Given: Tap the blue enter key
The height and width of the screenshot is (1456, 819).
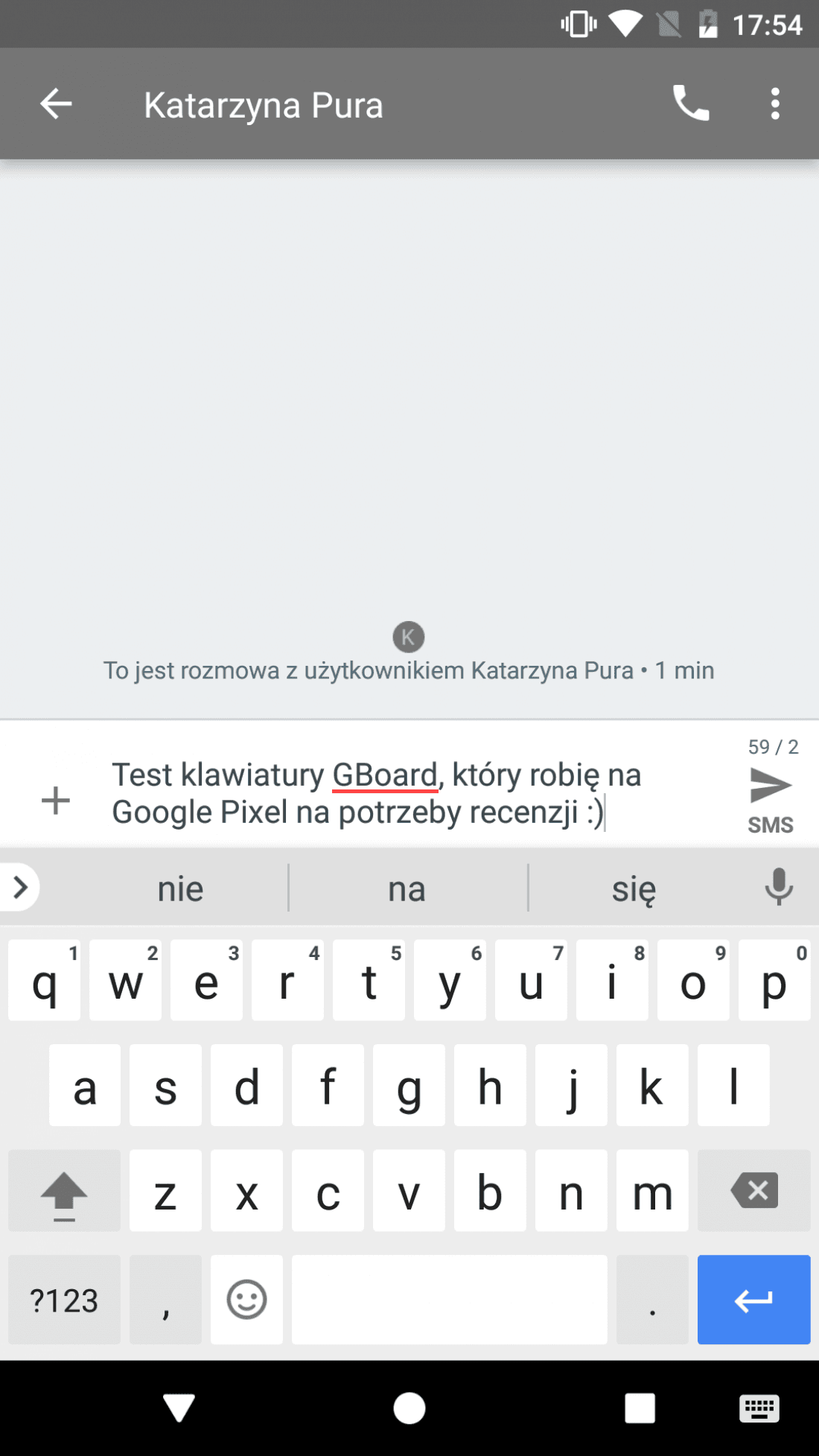Looking at the screenshot, I should pos(753,1300).
